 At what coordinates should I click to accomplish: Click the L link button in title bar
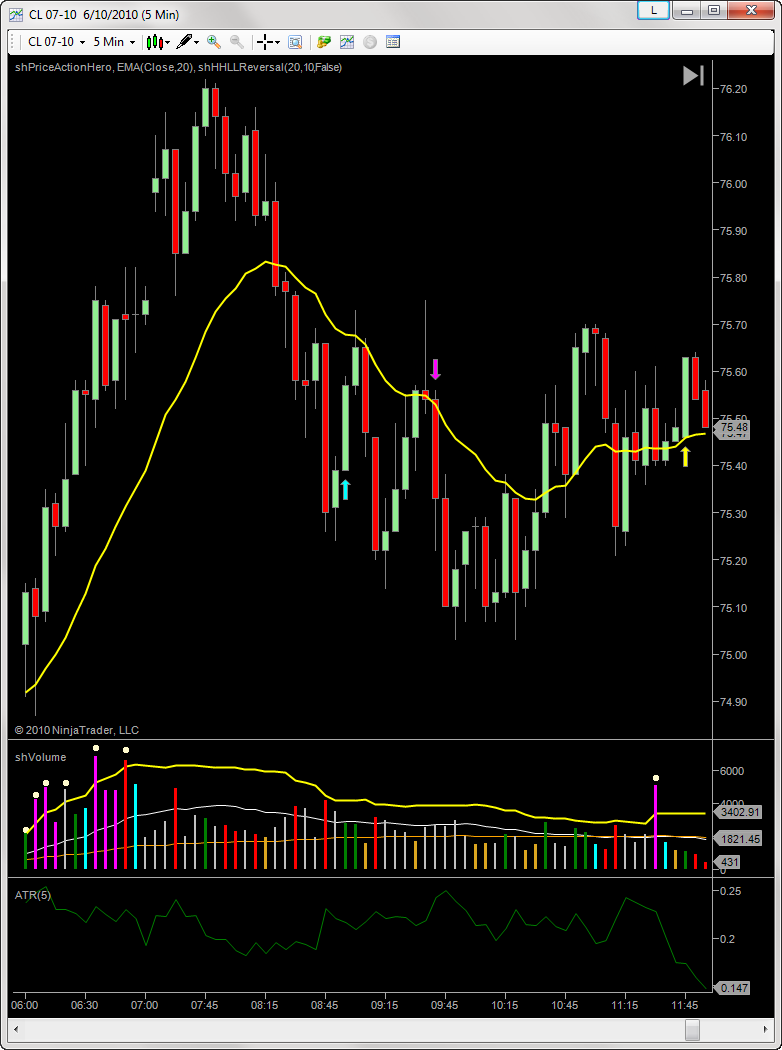[x=654, y=10]
